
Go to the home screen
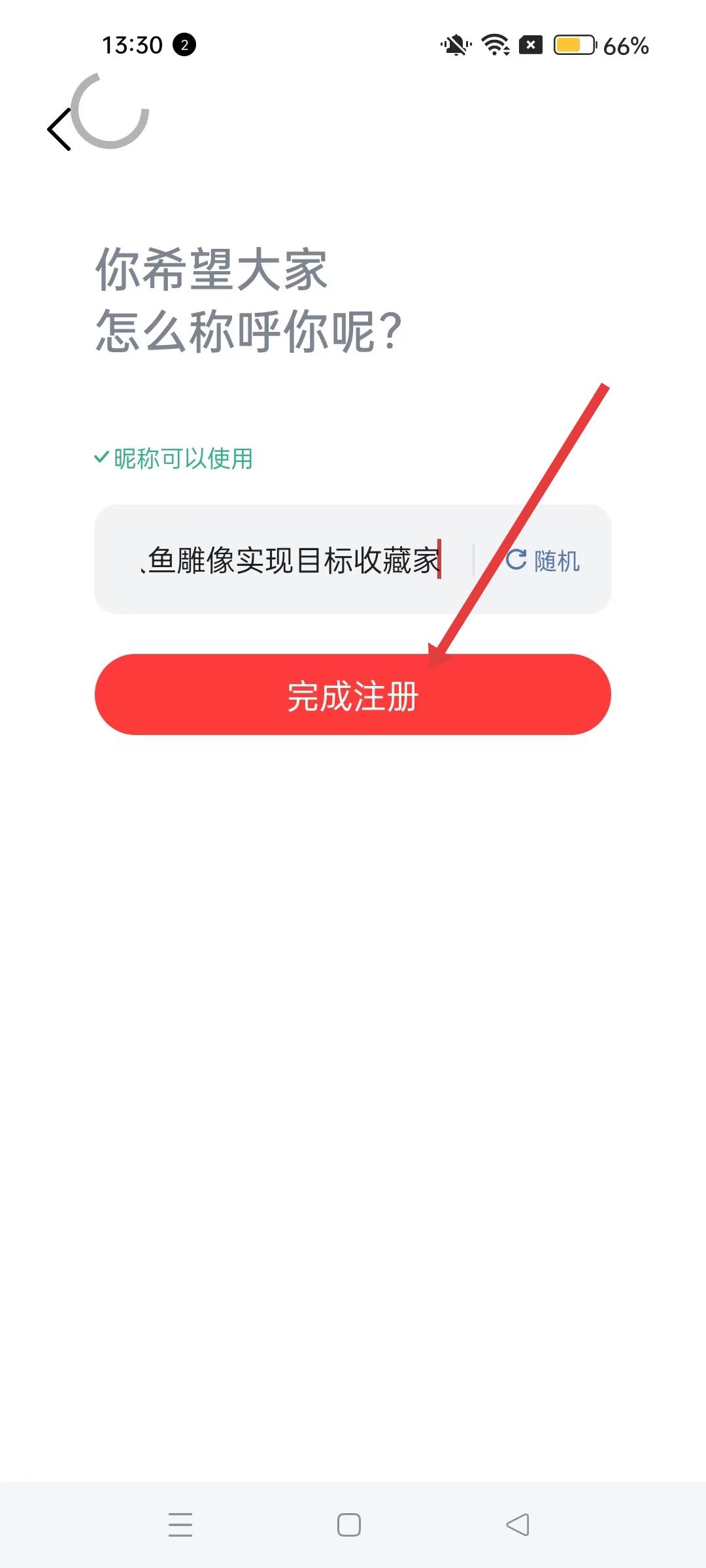point(349,1524)
